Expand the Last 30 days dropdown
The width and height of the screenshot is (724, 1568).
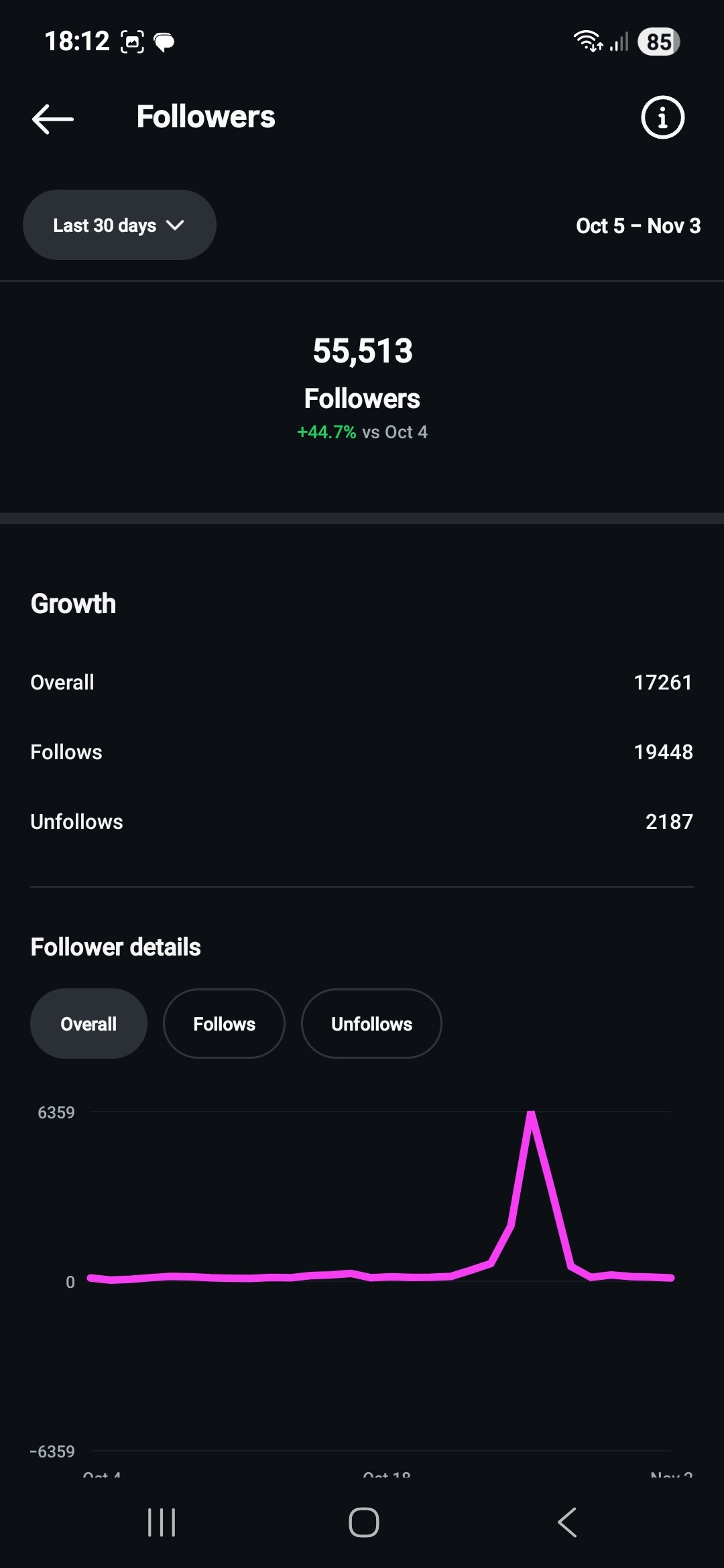119,225
